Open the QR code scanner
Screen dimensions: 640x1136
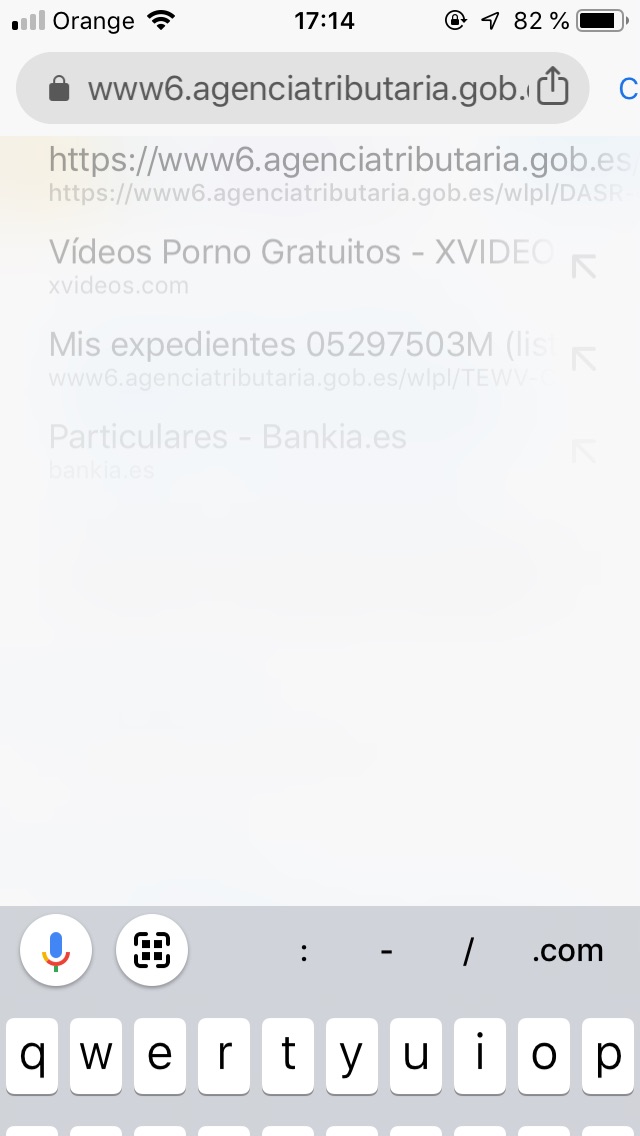point(152,950)
